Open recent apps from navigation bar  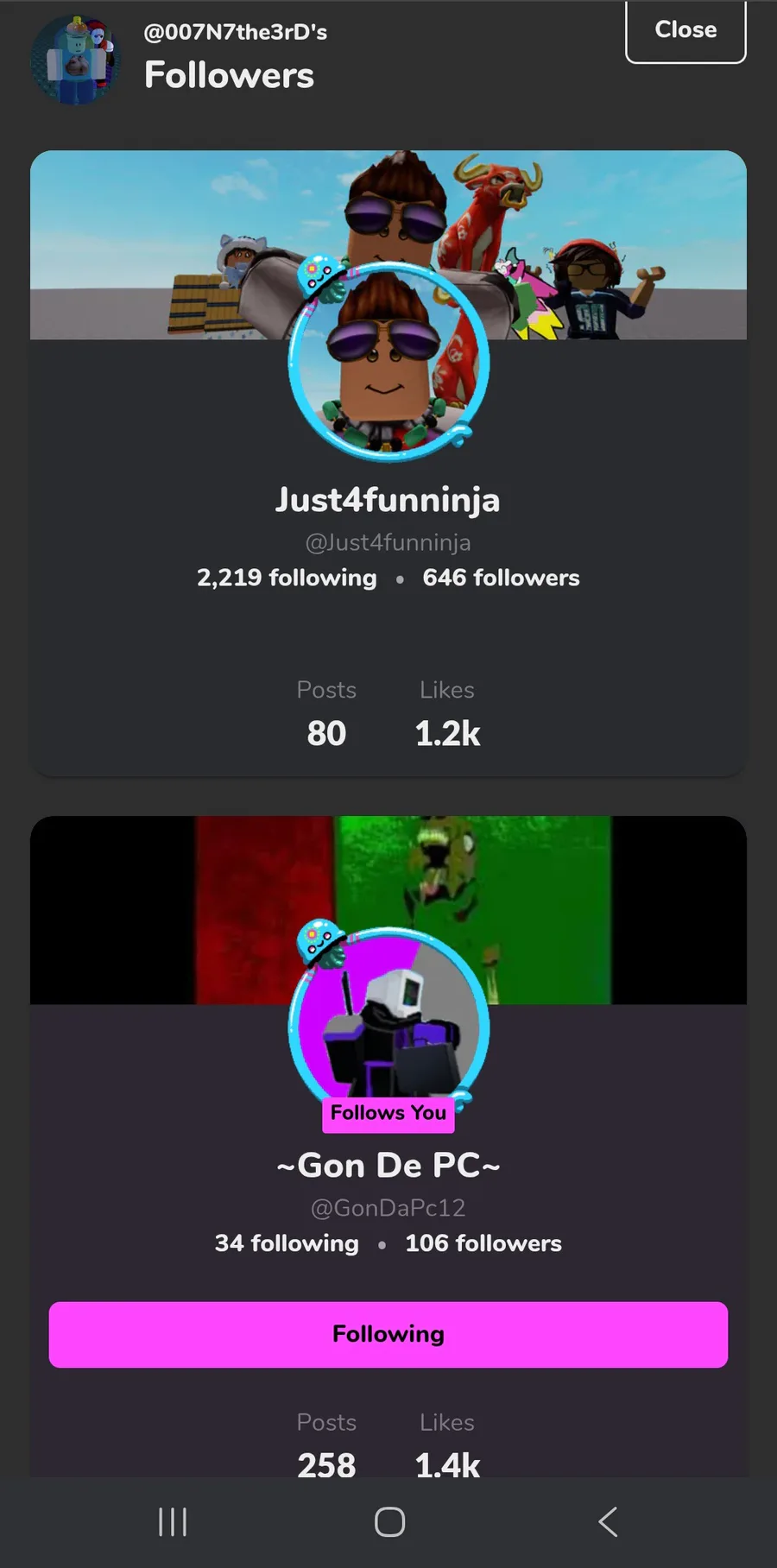point(173,1521)
